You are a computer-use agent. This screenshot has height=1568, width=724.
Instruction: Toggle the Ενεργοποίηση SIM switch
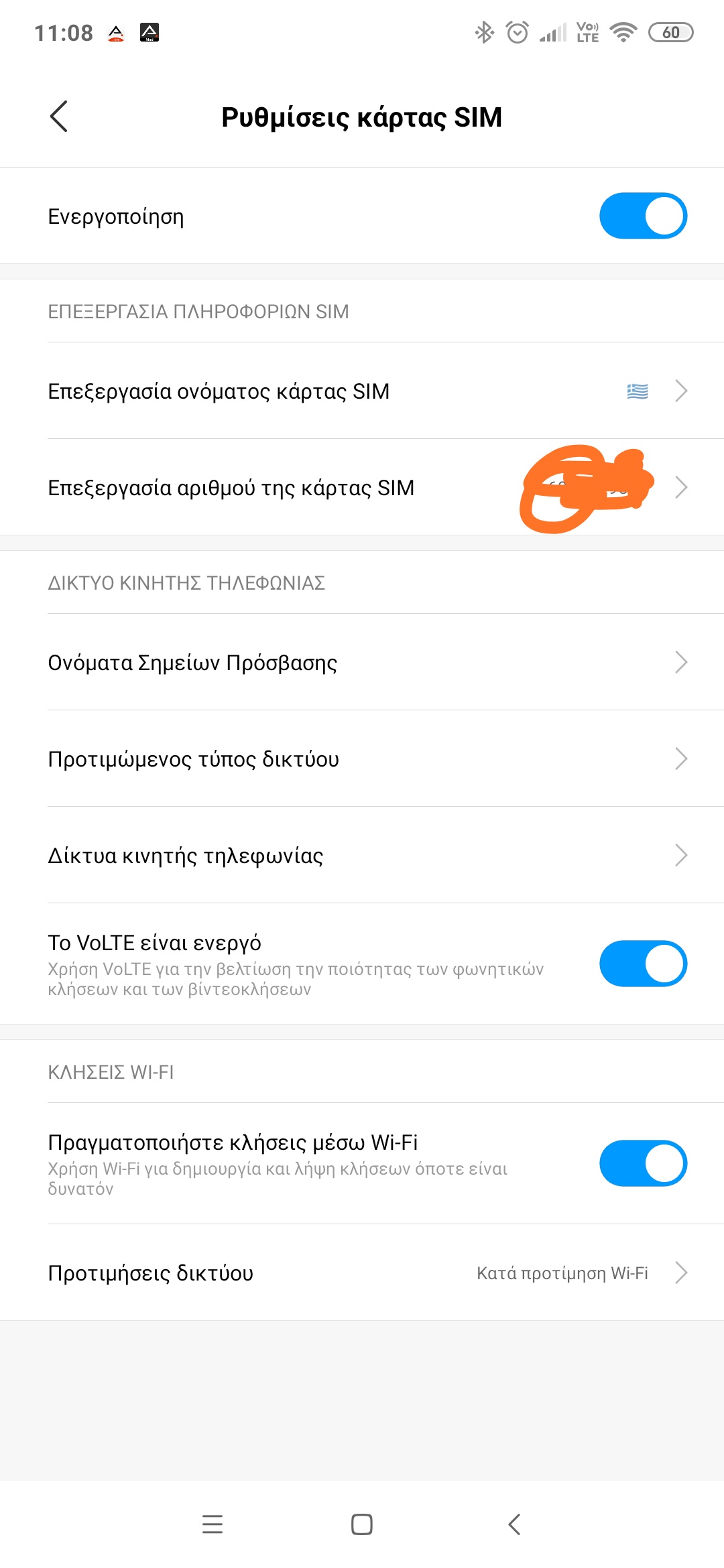pos(642,216)
